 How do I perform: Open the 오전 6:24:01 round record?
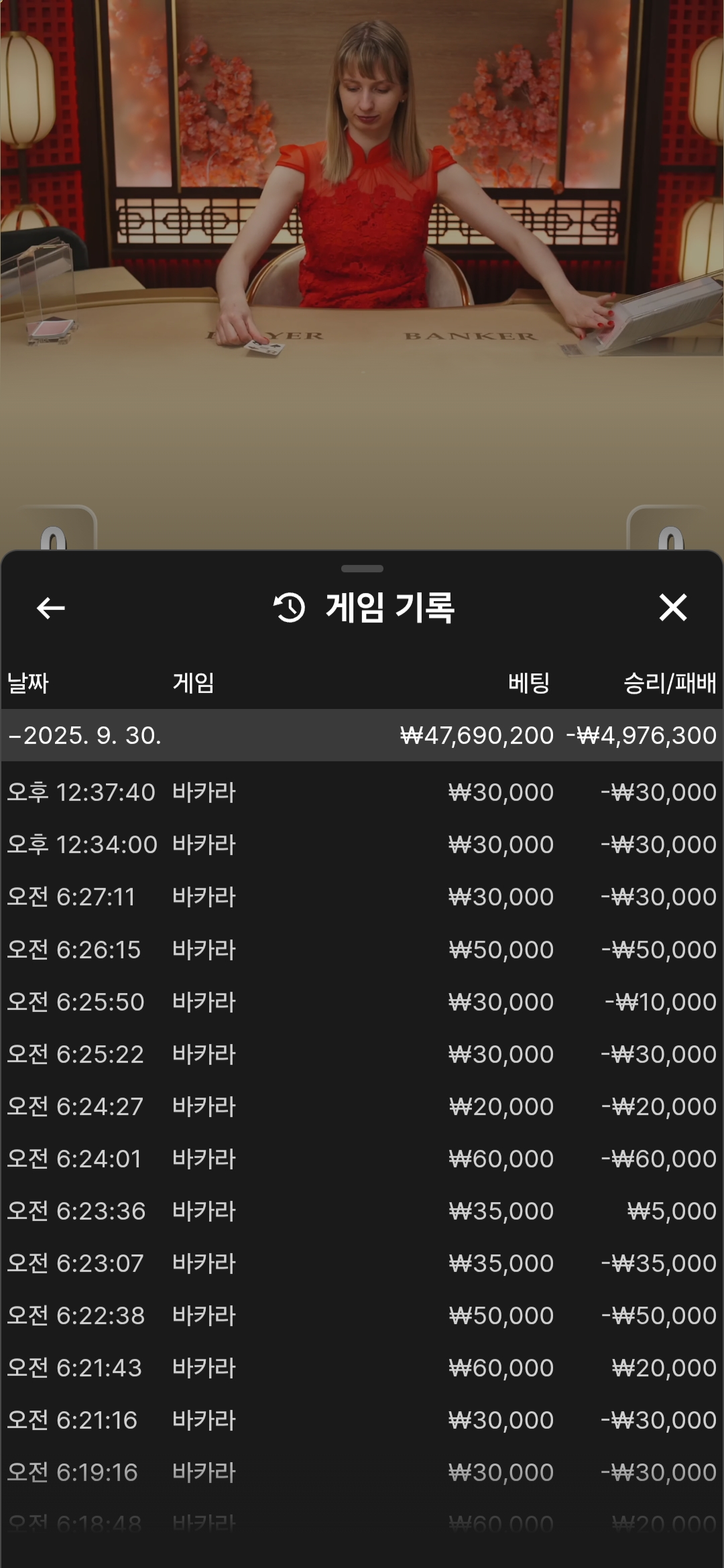pos(362,1159)
